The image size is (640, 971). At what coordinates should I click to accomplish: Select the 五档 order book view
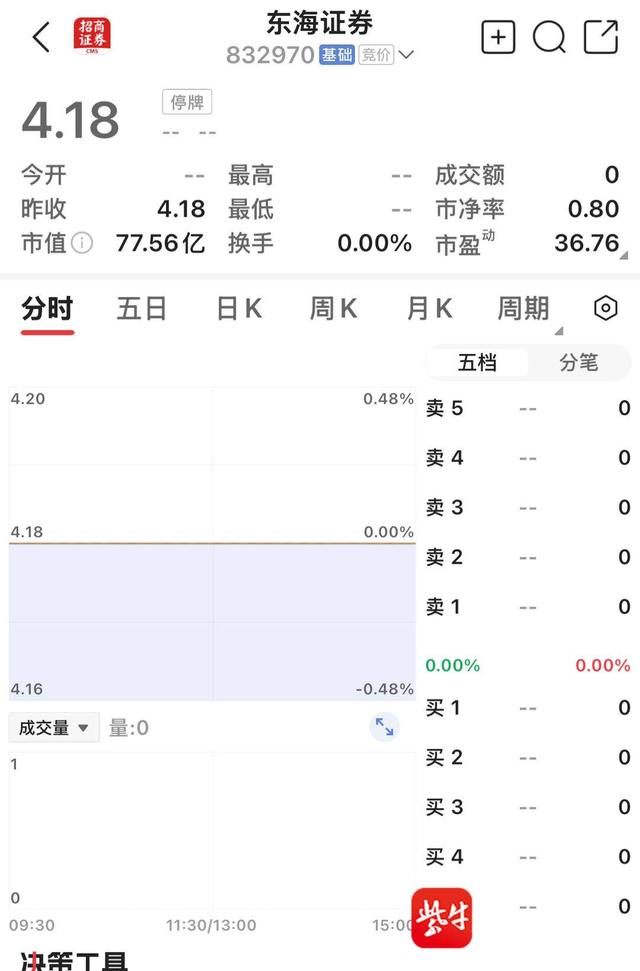coord(478,363)
